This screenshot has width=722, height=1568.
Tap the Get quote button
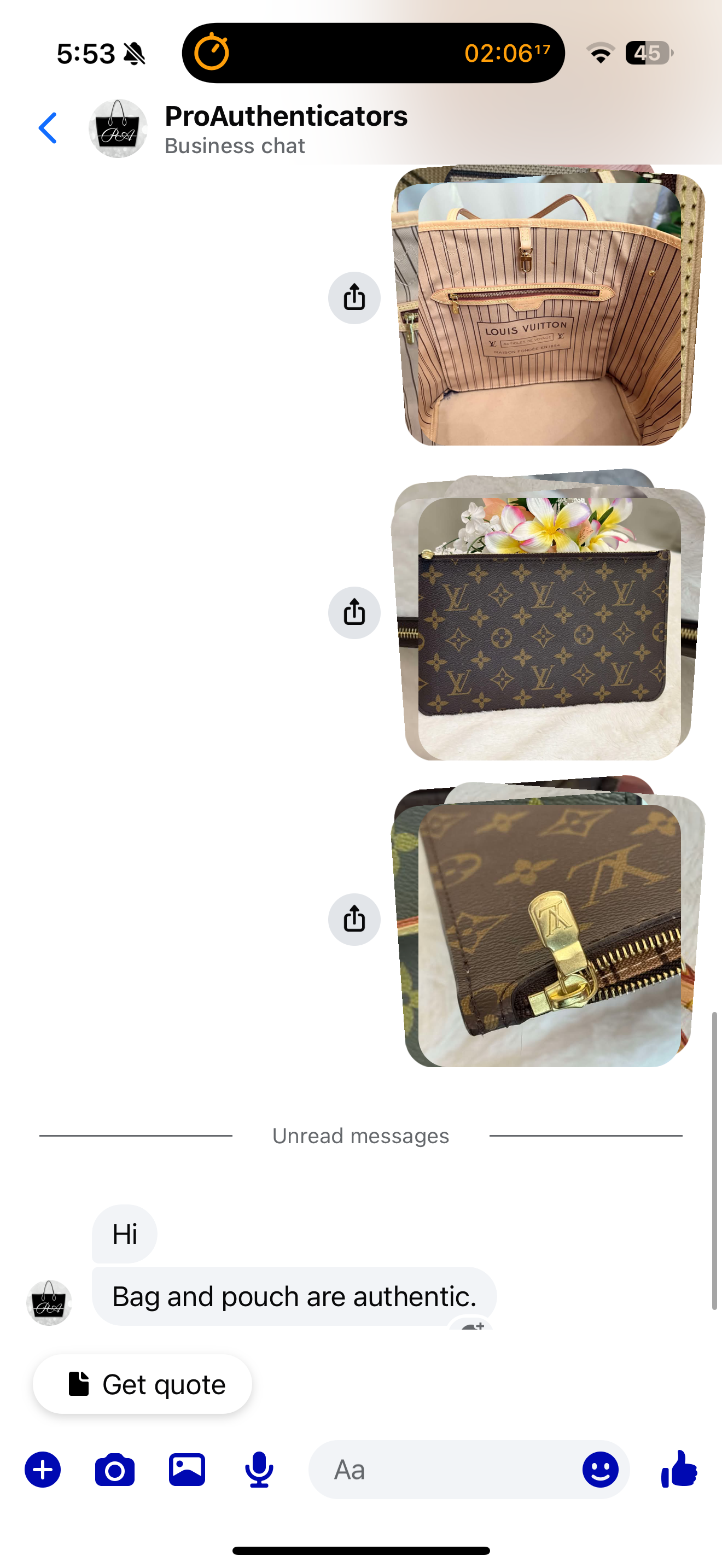point(142,1384)
